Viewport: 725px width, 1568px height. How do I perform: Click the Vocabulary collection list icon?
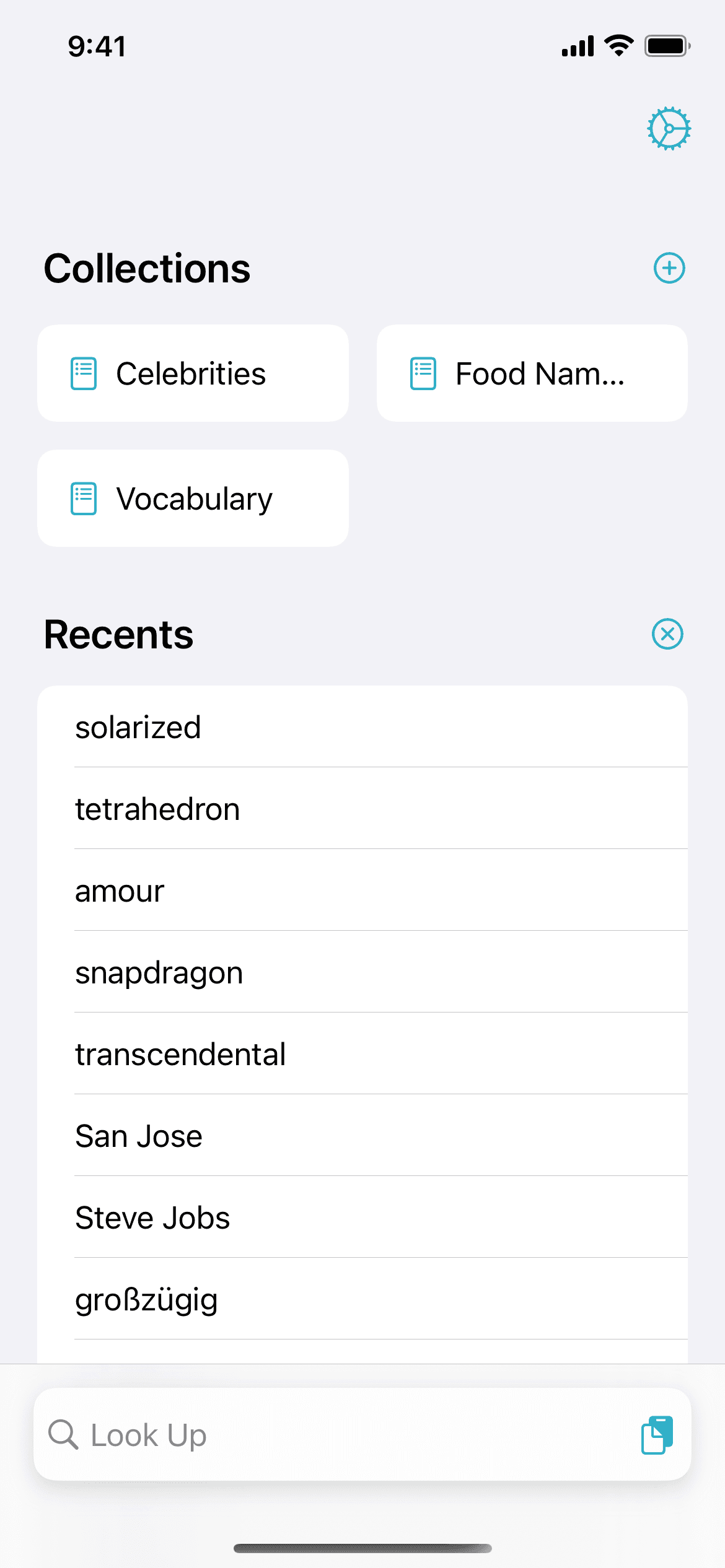[83, 497]
